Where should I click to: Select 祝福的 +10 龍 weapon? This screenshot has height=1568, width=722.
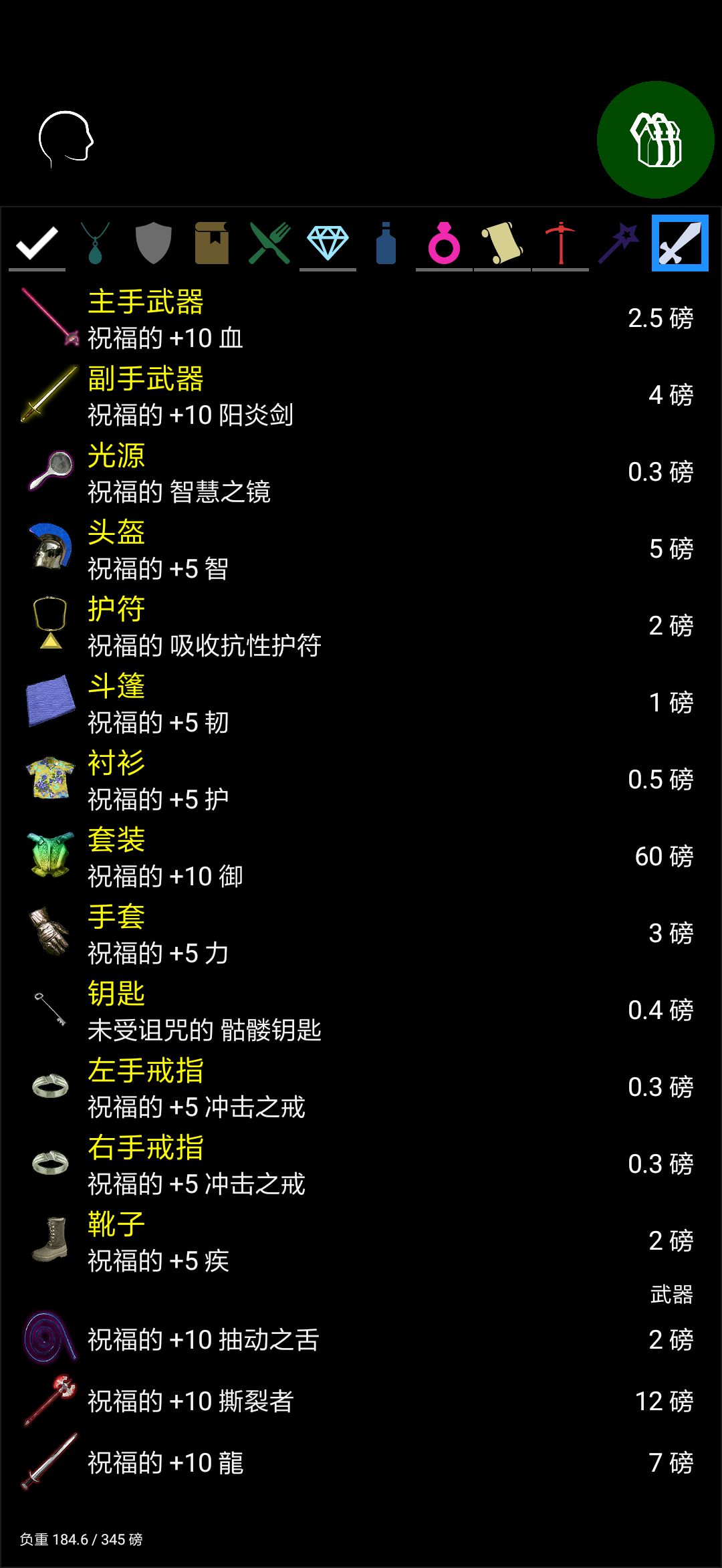pos(267,1464)
